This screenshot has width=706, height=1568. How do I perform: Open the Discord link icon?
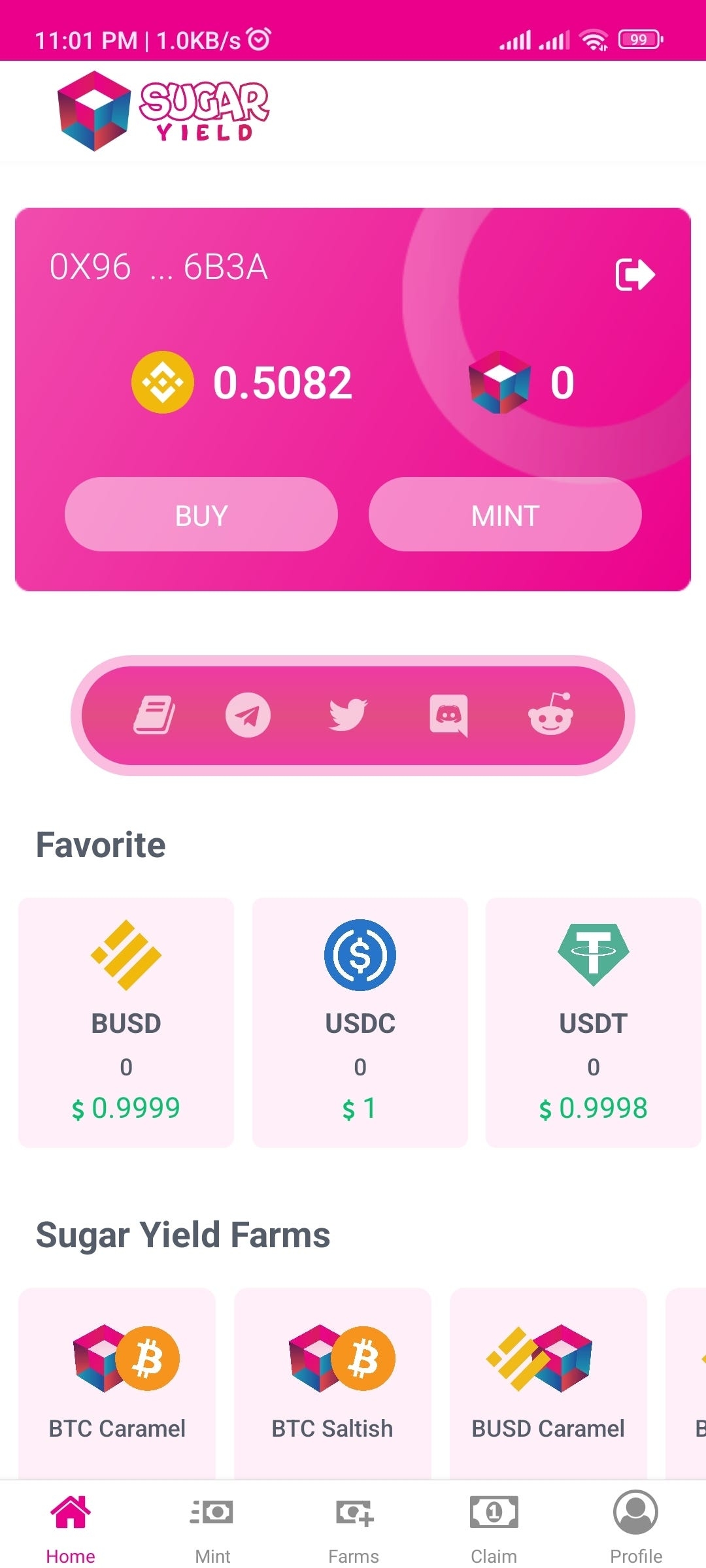click(x=448, y=715)
